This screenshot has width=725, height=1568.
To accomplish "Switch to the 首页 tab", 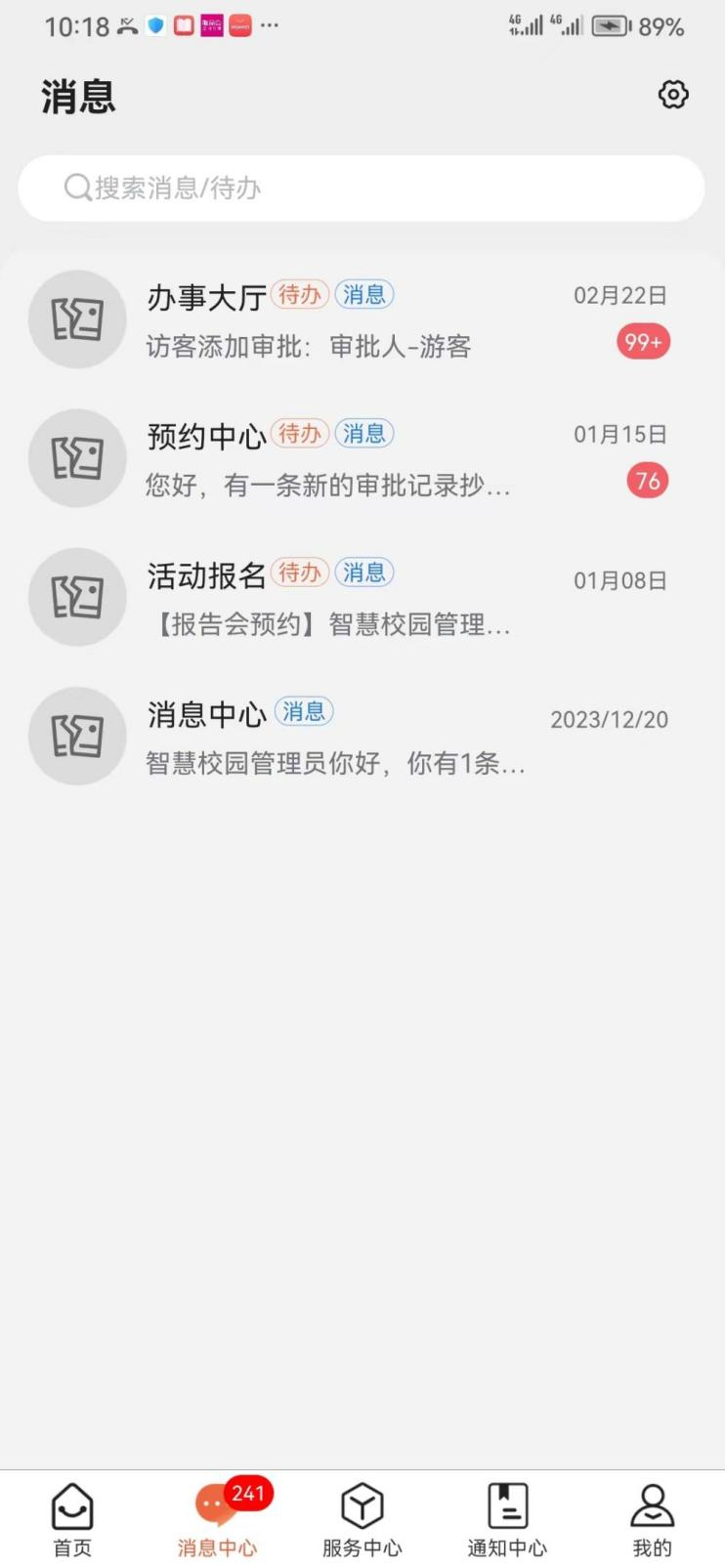I will pyautogui.click(x=72, y=1519).
